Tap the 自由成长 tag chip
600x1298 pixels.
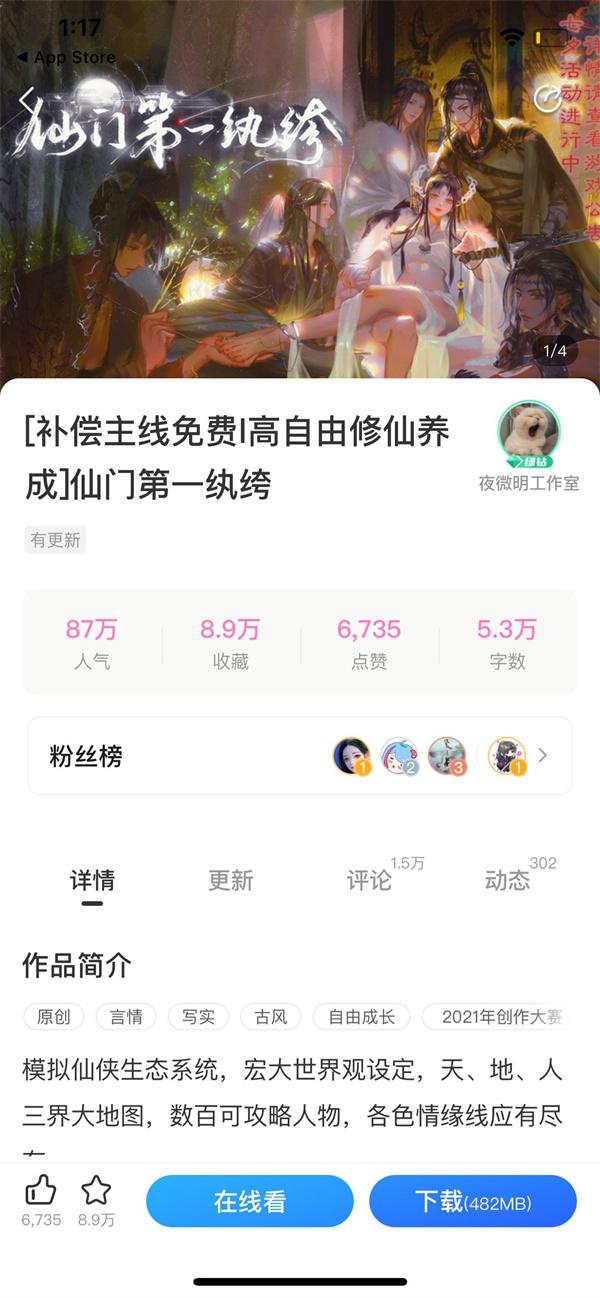(361, 1017)
